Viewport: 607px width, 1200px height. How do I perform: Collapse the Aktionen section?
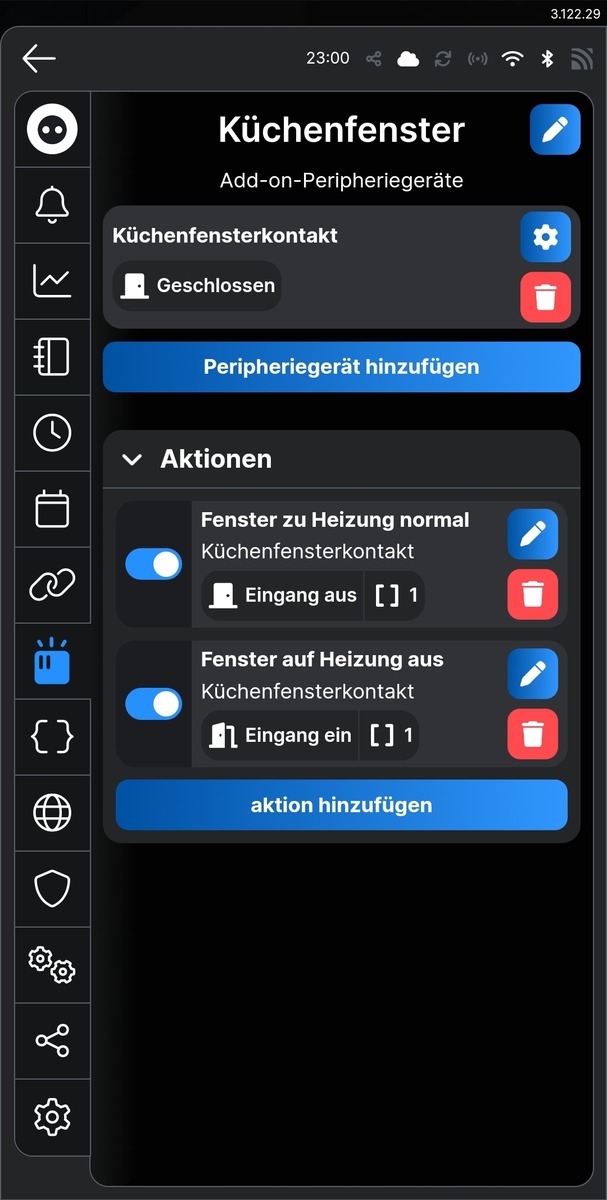click(x=132, y=459)
